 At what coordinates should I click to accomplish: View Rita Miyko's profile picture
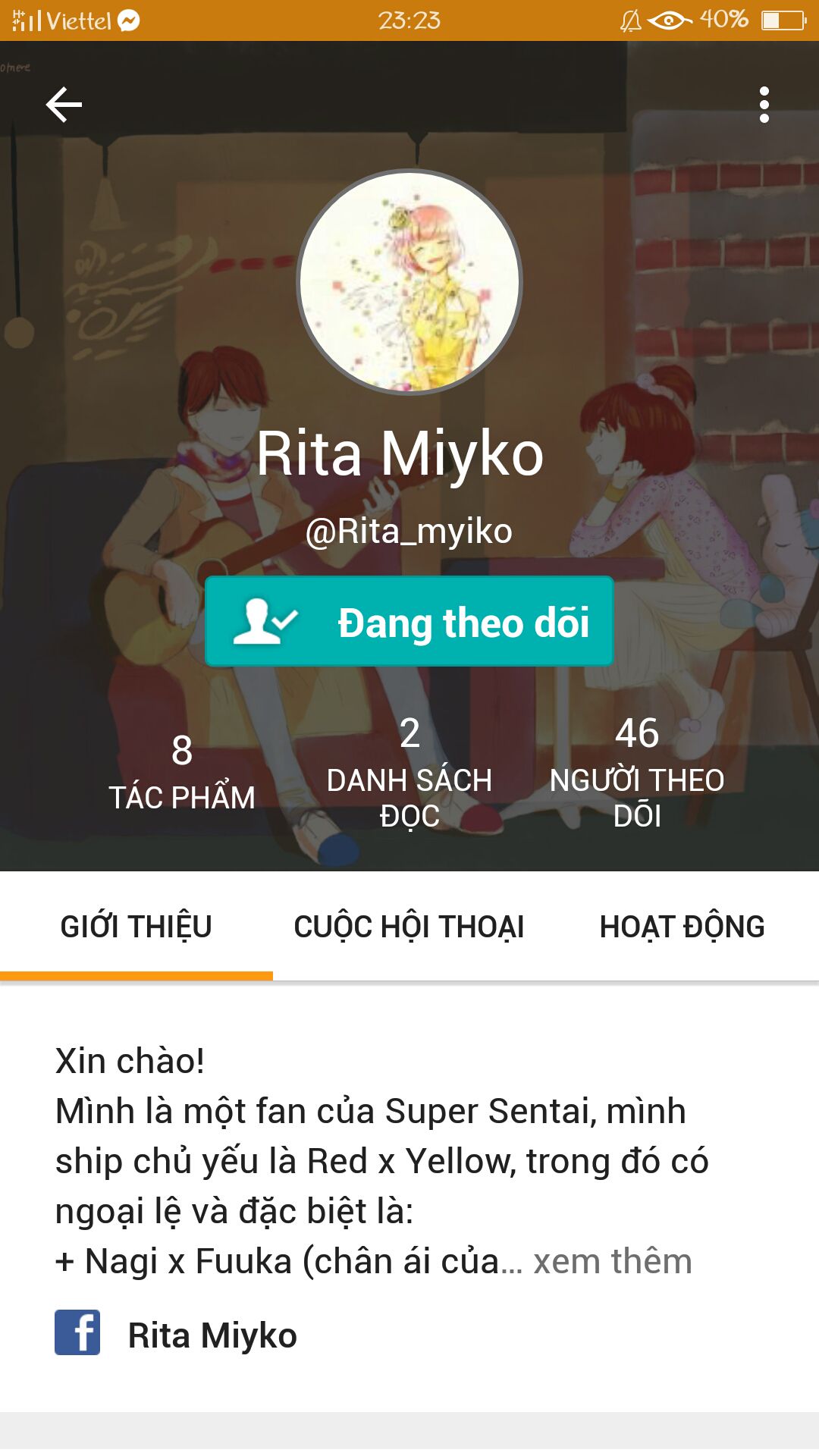point(409,282)
